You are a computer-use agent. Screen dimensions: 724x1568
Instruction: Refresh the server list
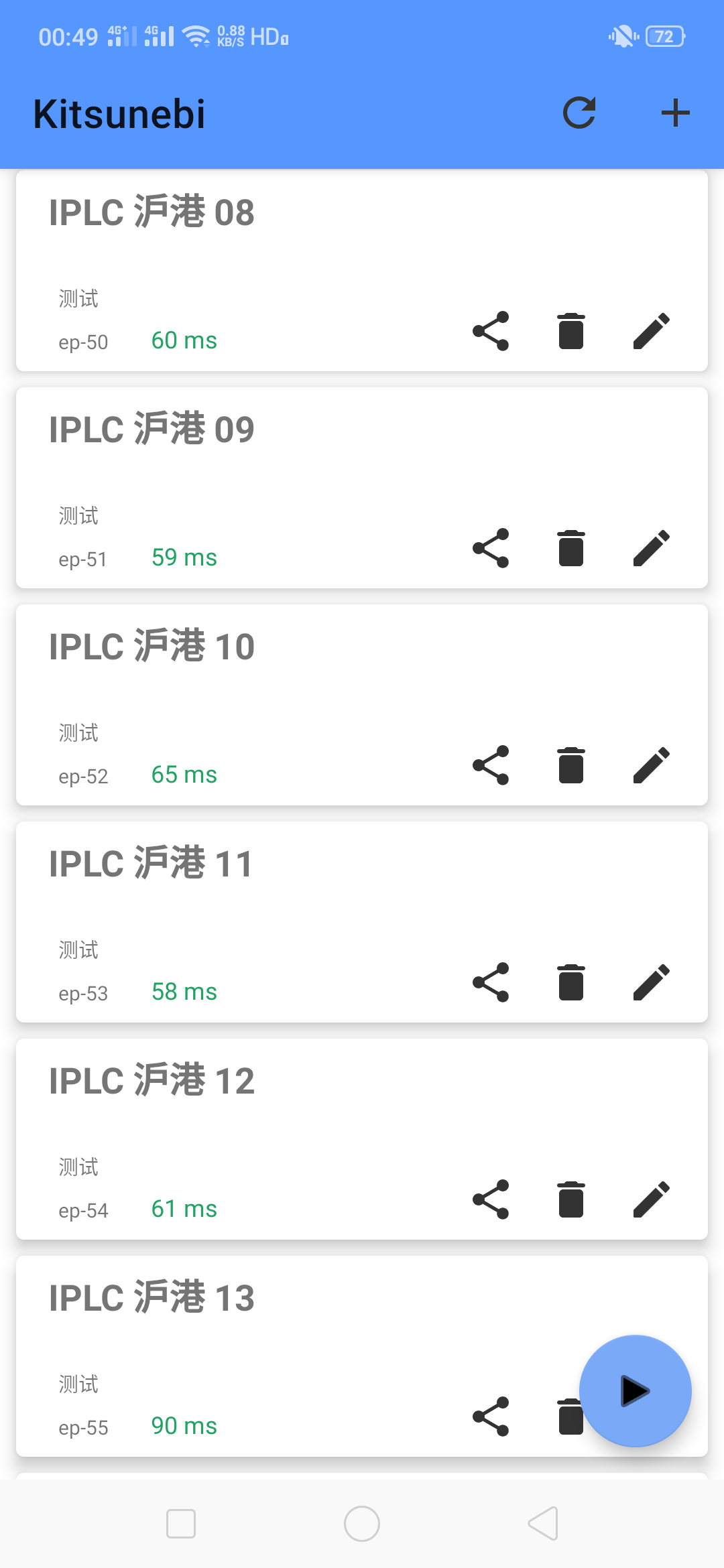click(579, 113)
